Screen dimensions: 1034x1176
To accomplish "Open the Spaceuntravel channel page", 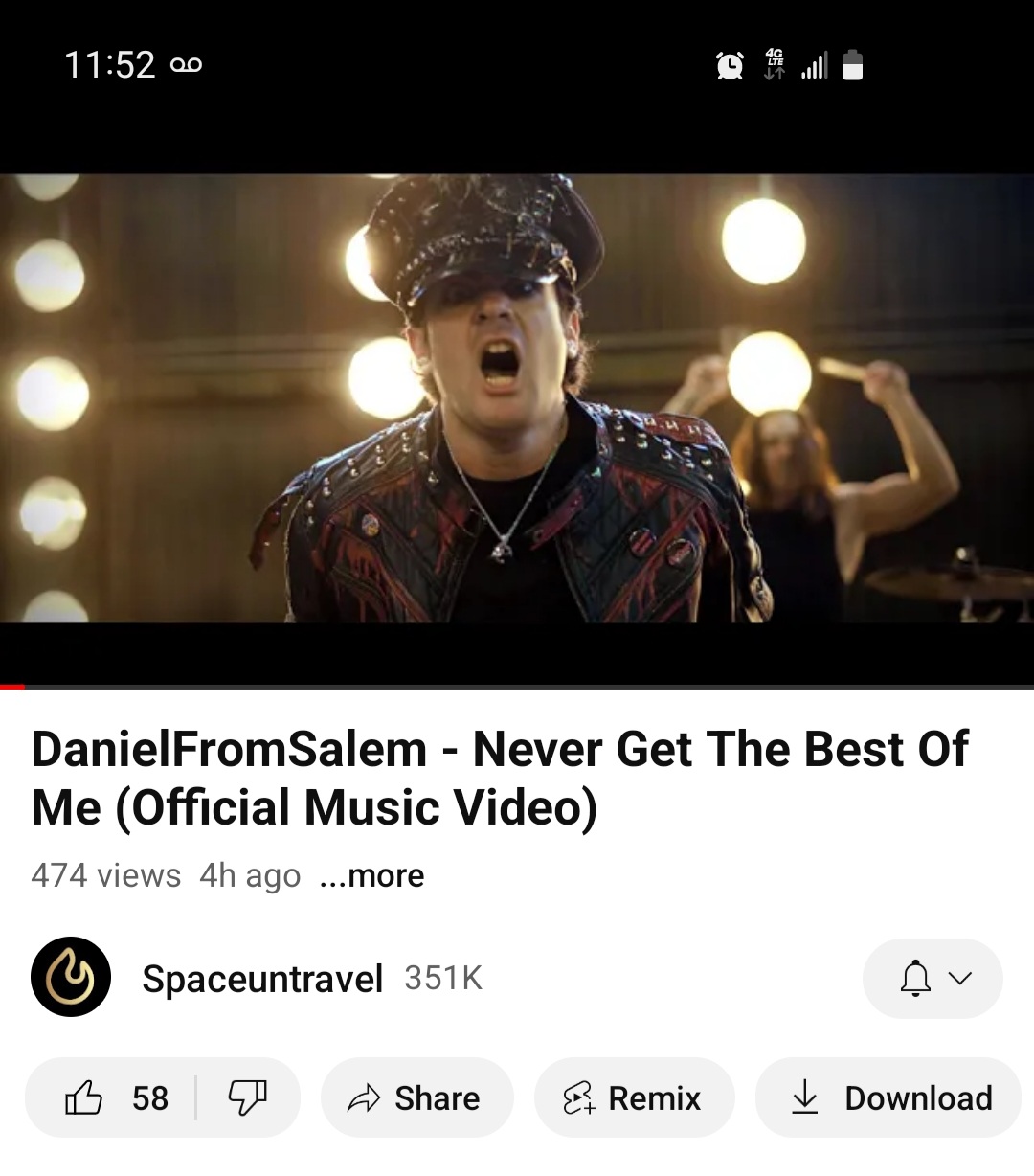I will point(262,978).
